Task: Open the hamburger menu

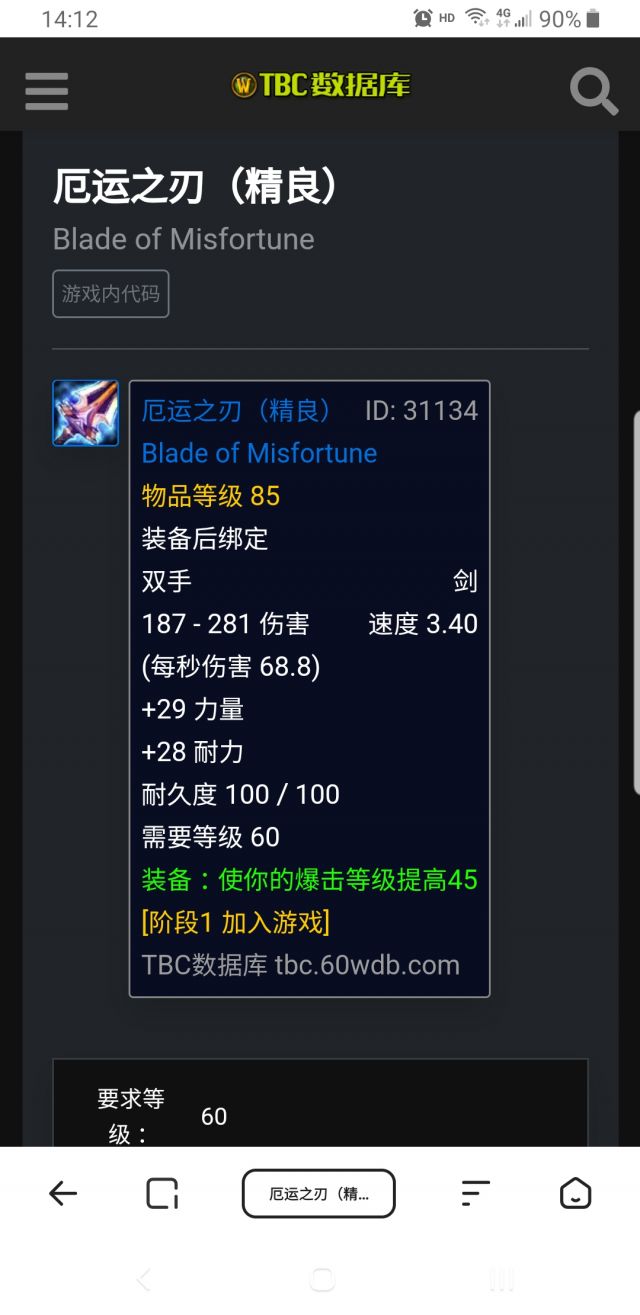Action: (46, 91)
